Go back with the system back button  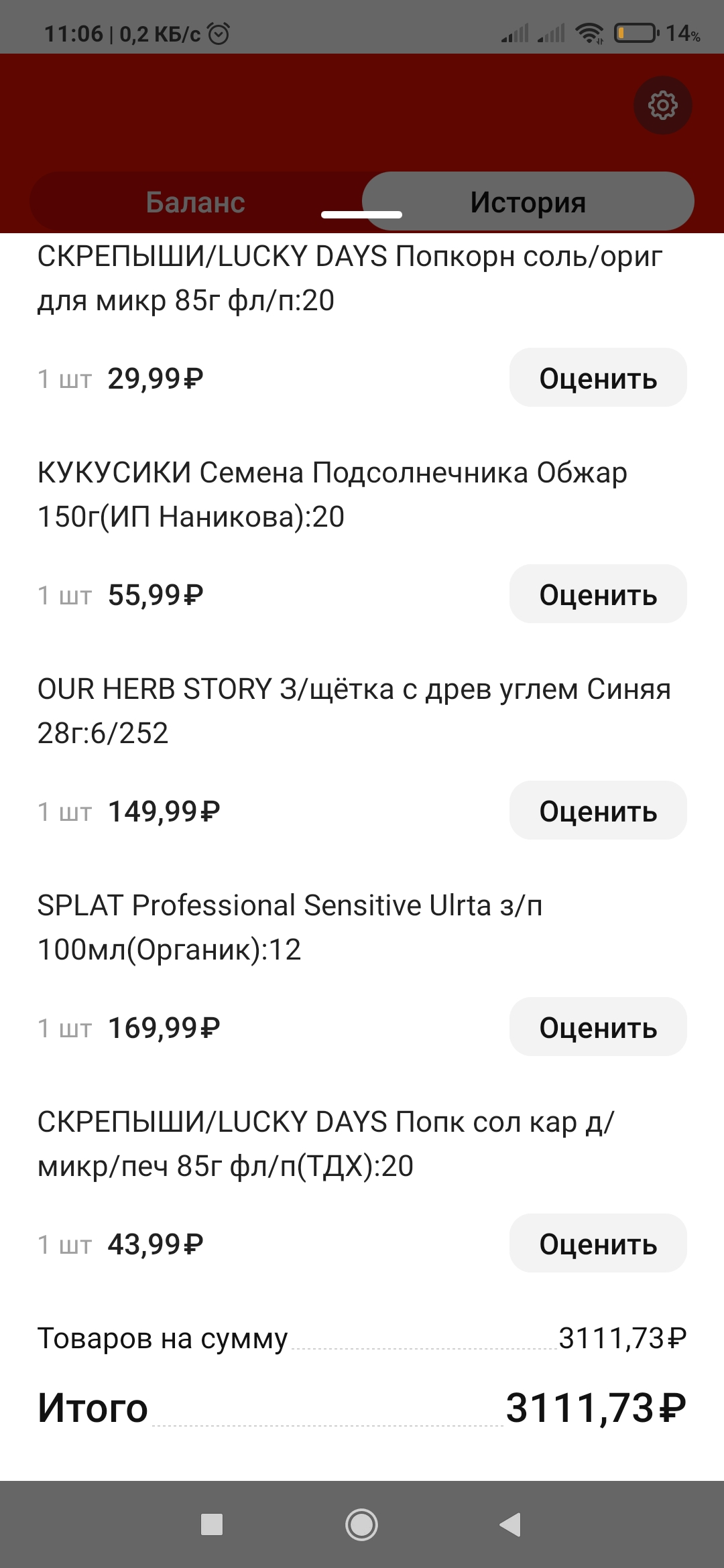511,1524
